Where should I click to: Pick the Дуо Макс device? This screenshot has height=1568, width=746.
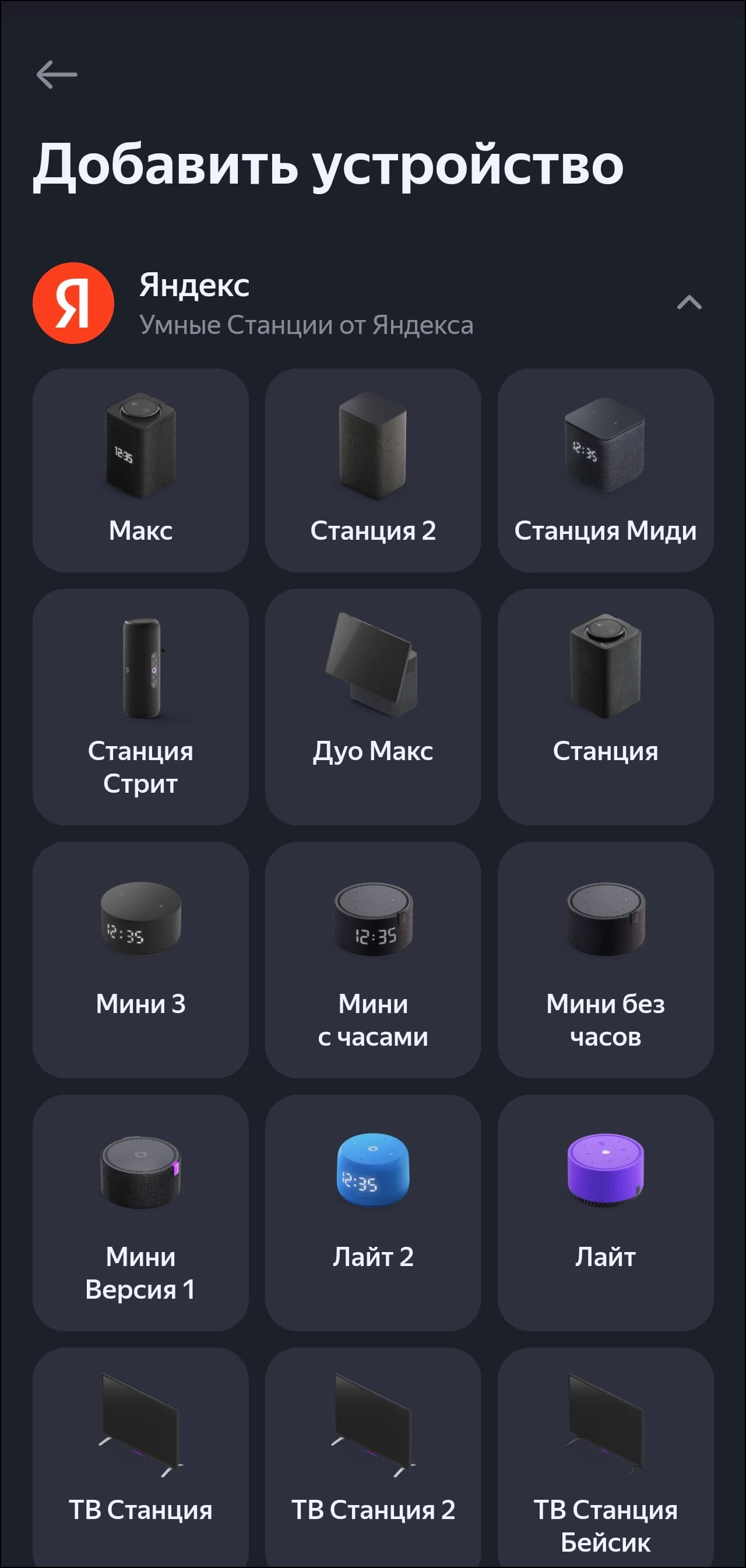(x=373, y=706)
